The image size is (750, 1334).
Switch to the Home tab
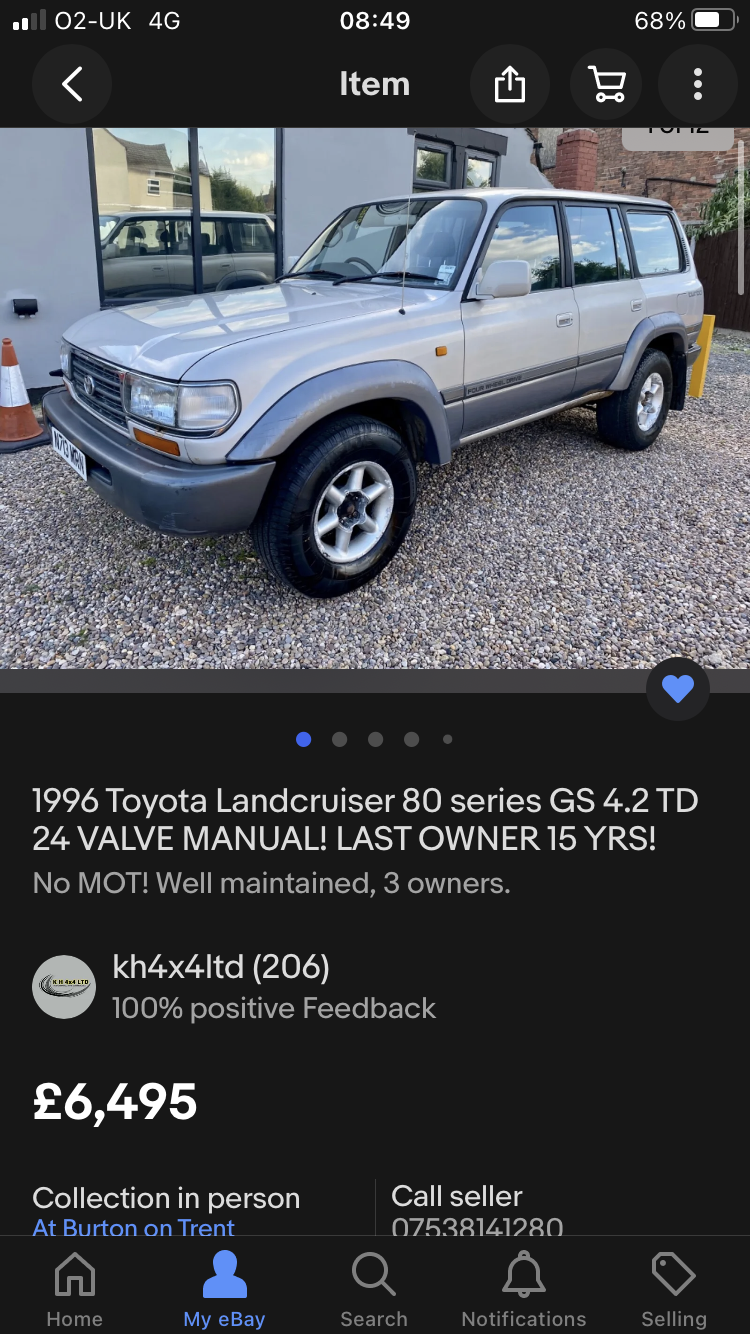pos(75,1289)
